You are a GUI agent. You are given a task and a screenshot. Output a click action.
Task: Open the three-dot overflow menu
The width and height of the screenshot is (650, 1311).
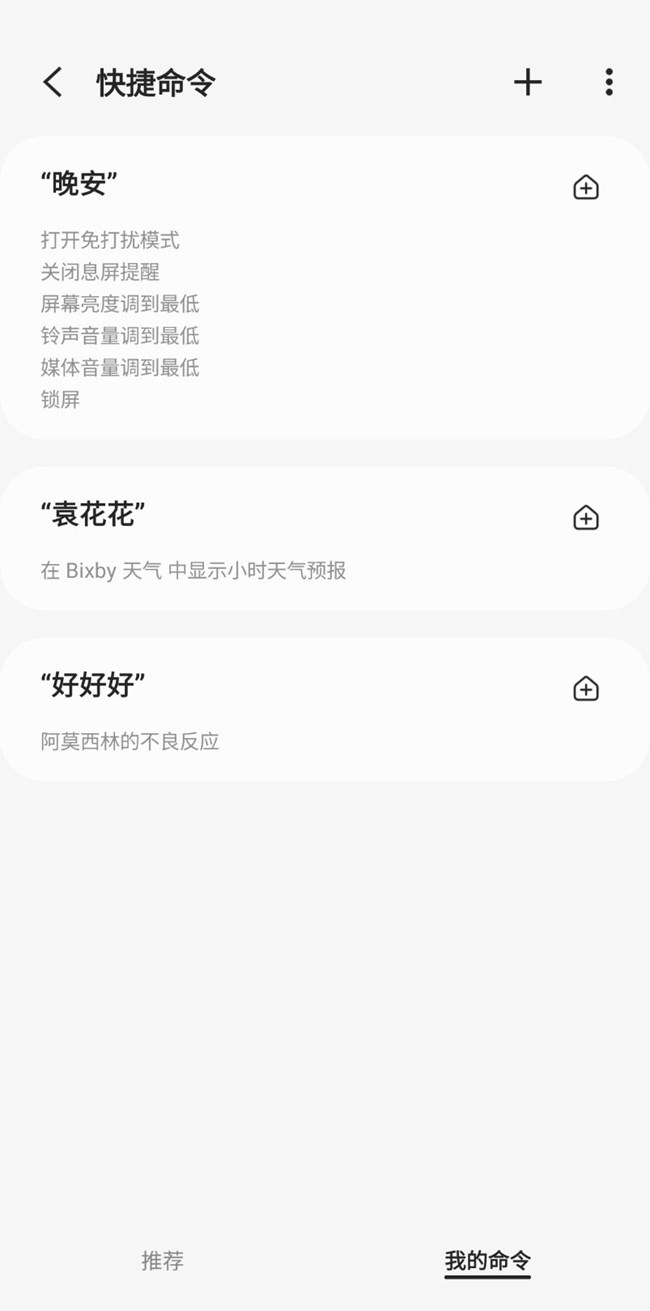pos(608,82)
